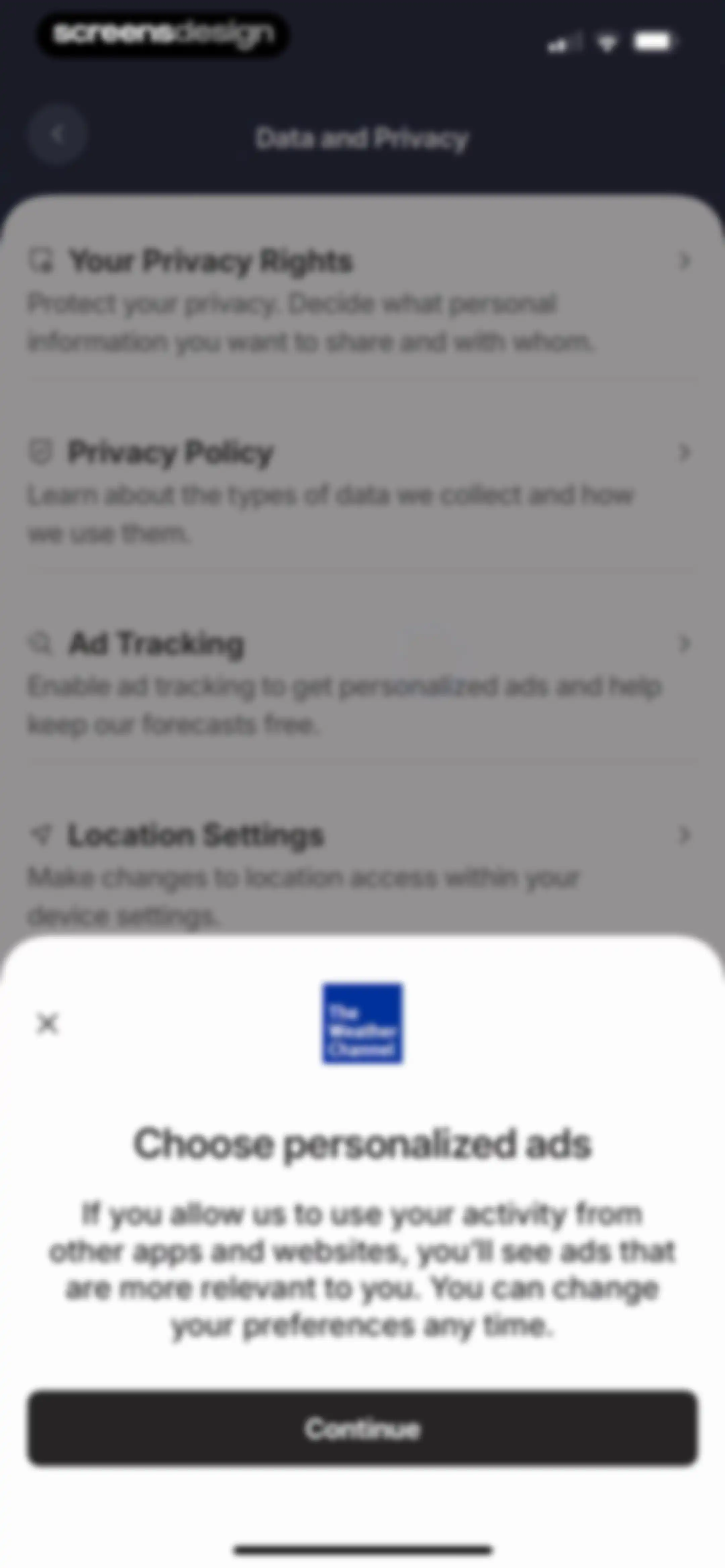This screenshot has height=1568, width=725.
Task: Open Ad Tracking settings
Action: (x=362, y=683)
